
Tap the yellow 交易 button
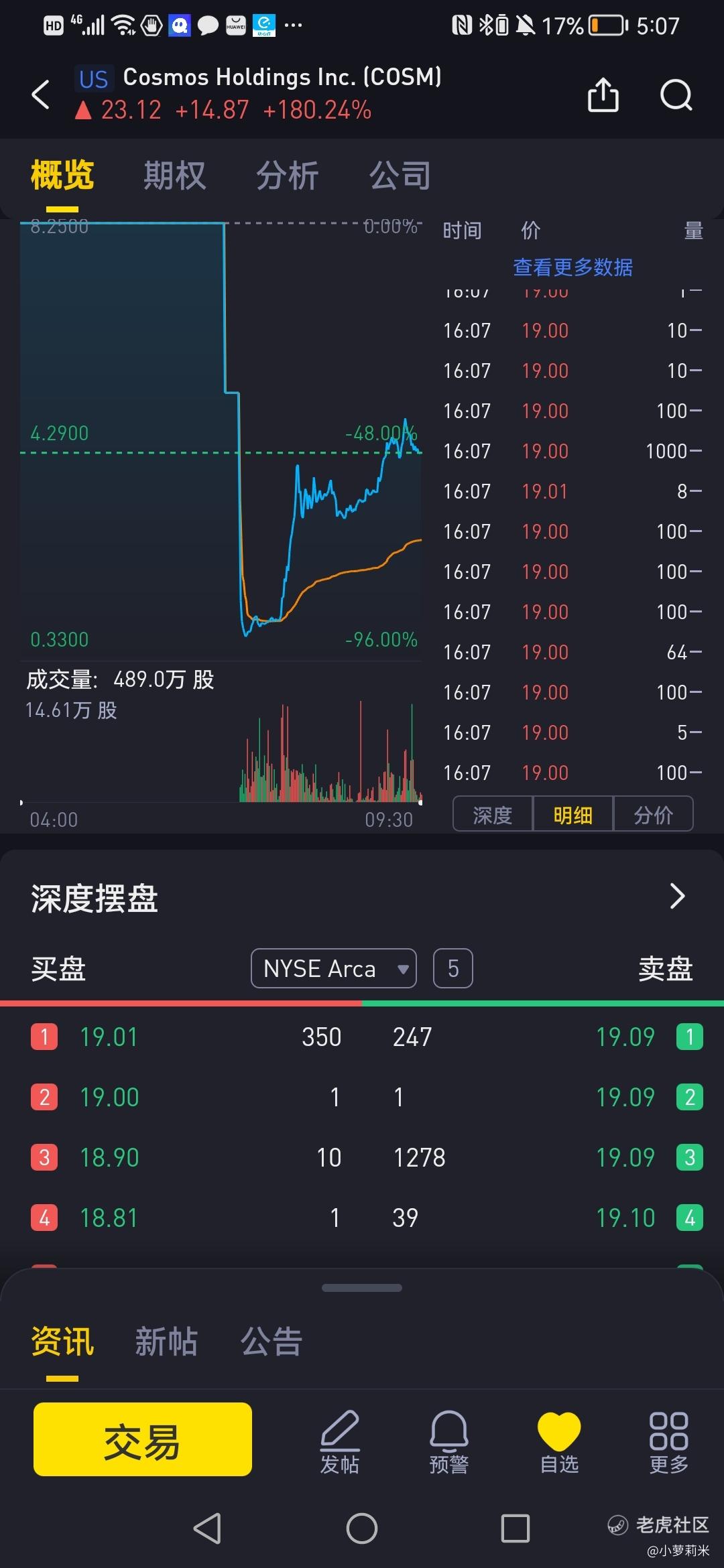[x=143, y=1439]
